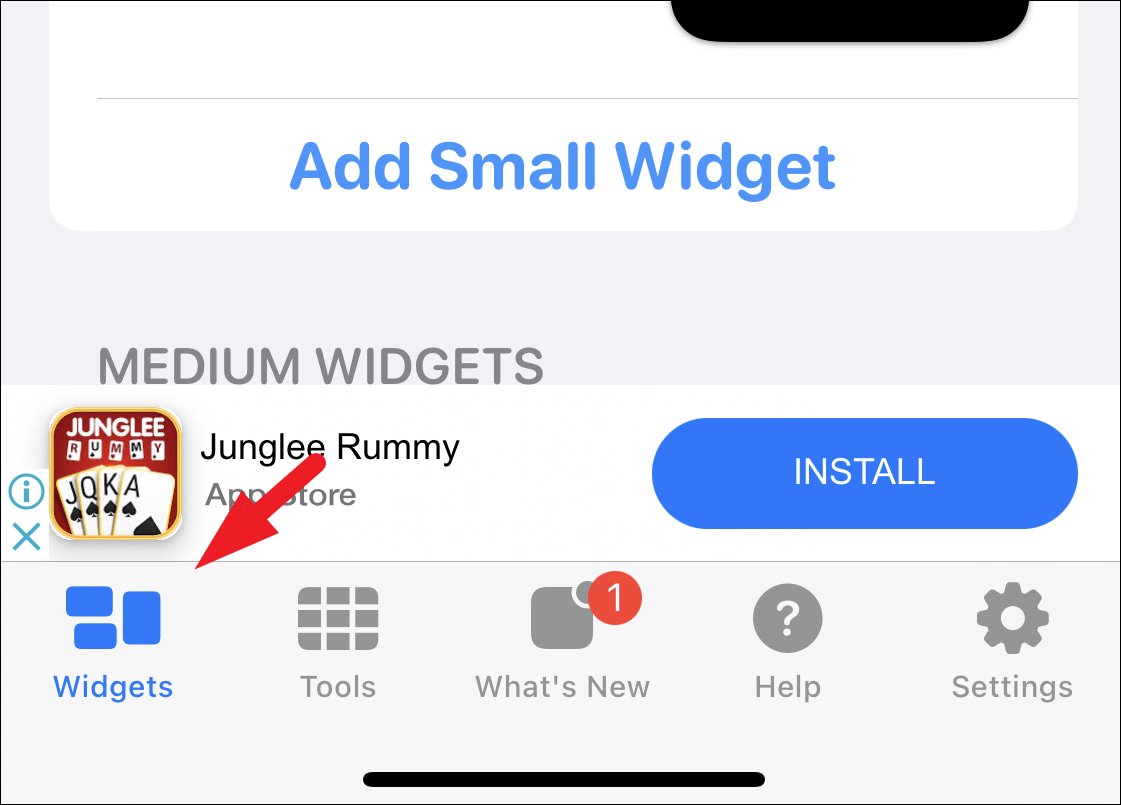
Task: Open the Junglee Rummy app icon
Action: tap(115, 473)
